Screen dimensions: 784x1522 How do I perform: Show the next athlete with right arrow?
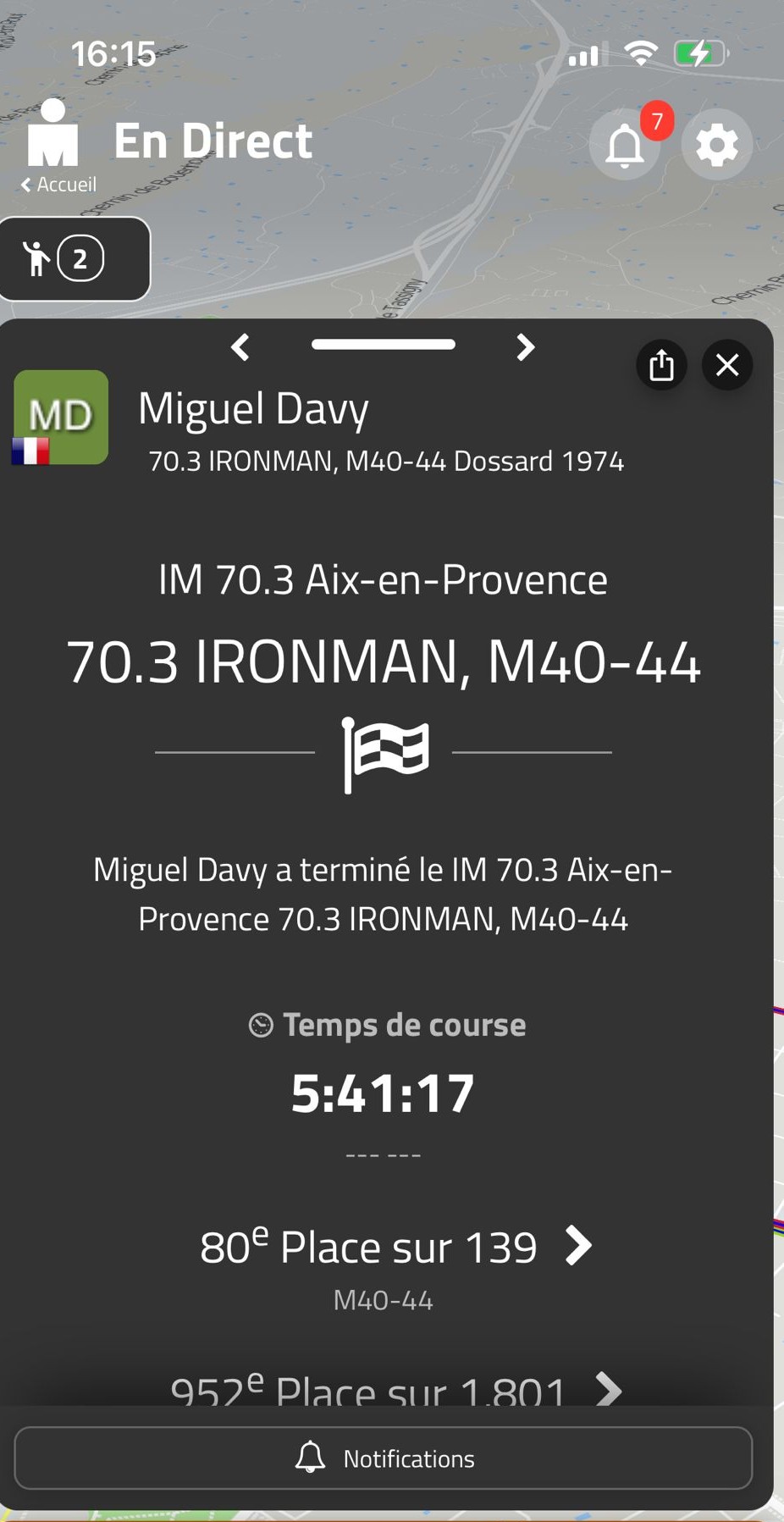526,346
